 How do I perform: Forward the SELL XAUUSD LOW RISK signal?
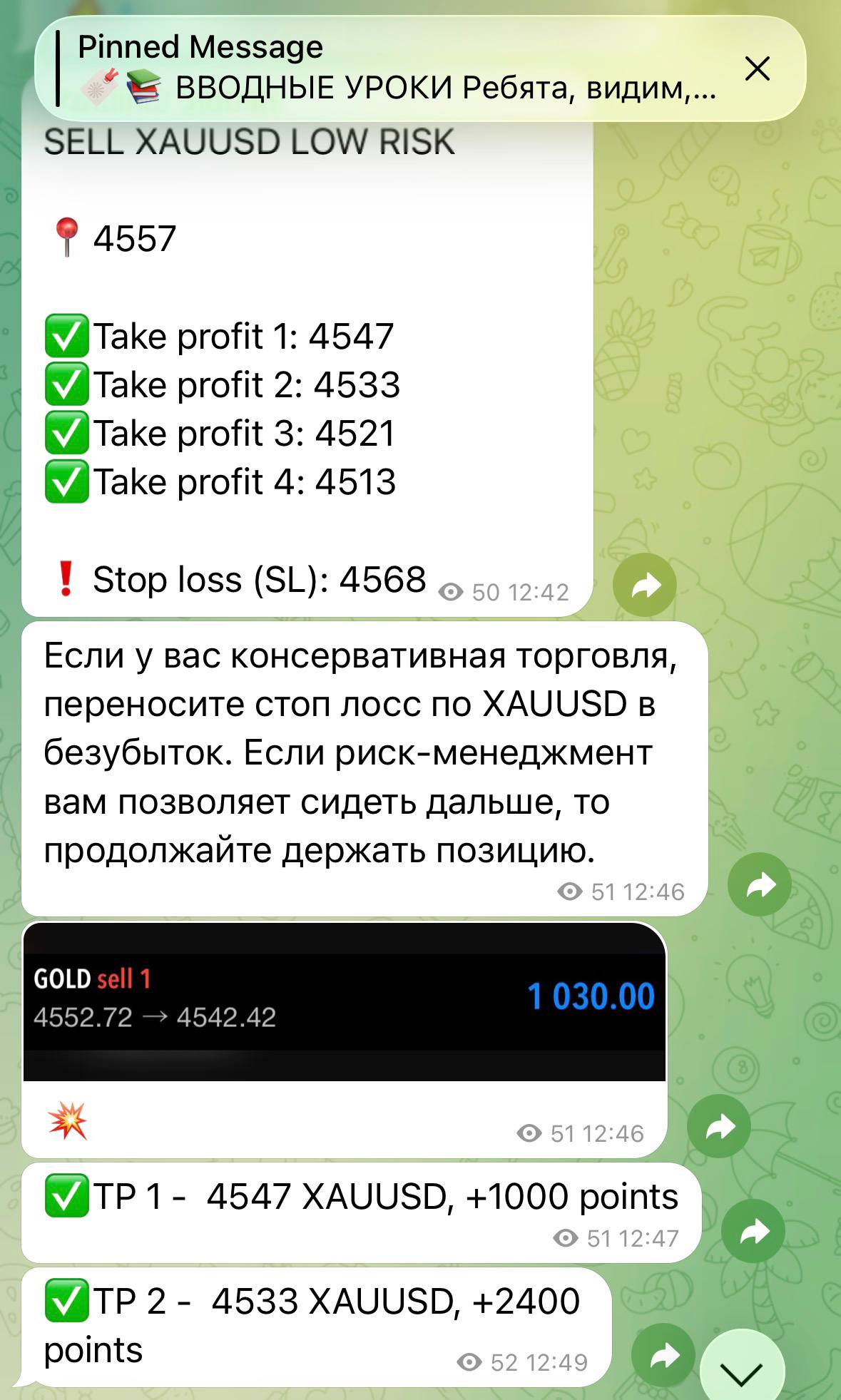(x=644, y=585)
